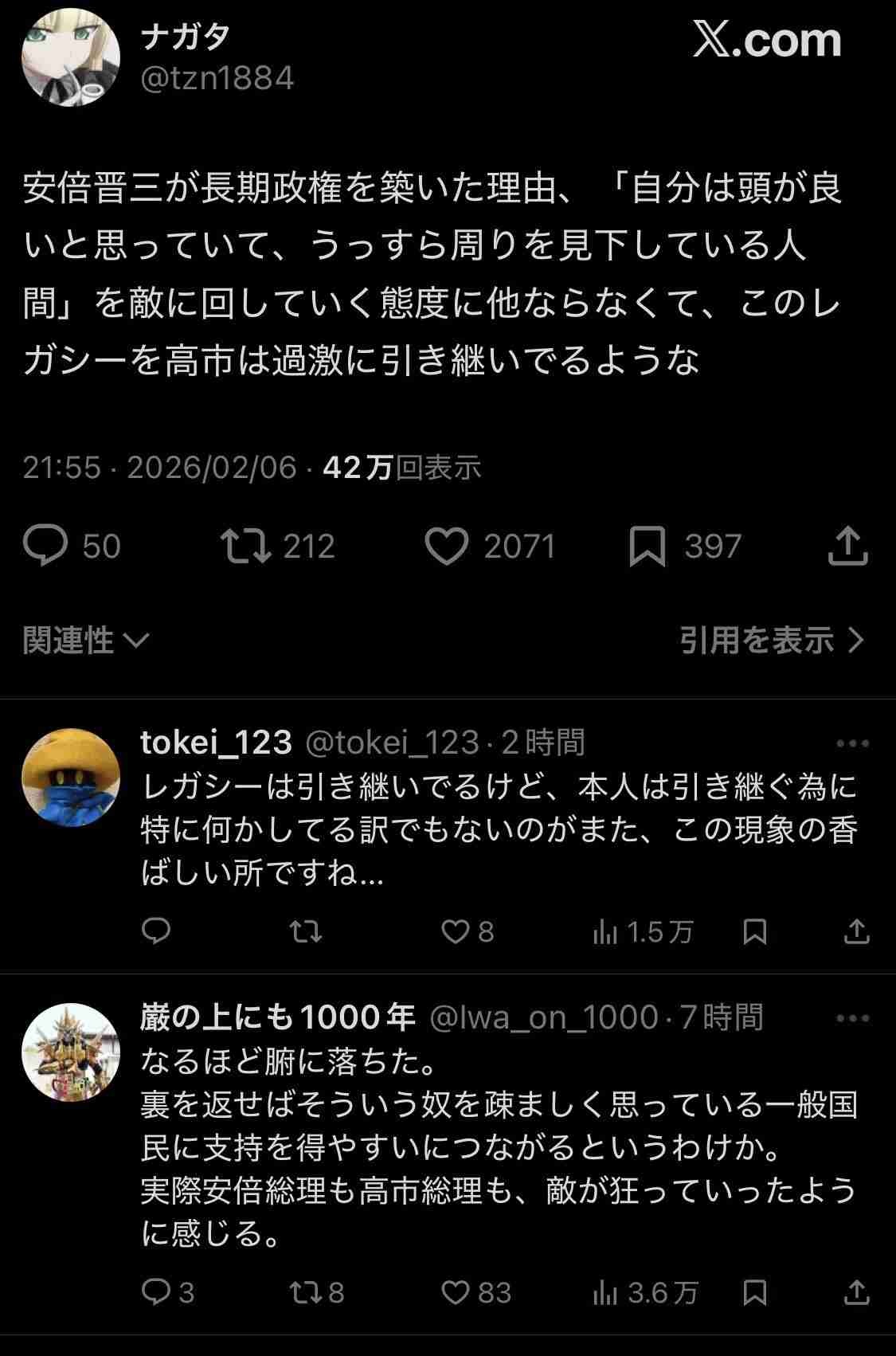Reply to tokei_123's comment
Image resolution: width=896 pixels, height=1356 pixels.
(156, 931)
